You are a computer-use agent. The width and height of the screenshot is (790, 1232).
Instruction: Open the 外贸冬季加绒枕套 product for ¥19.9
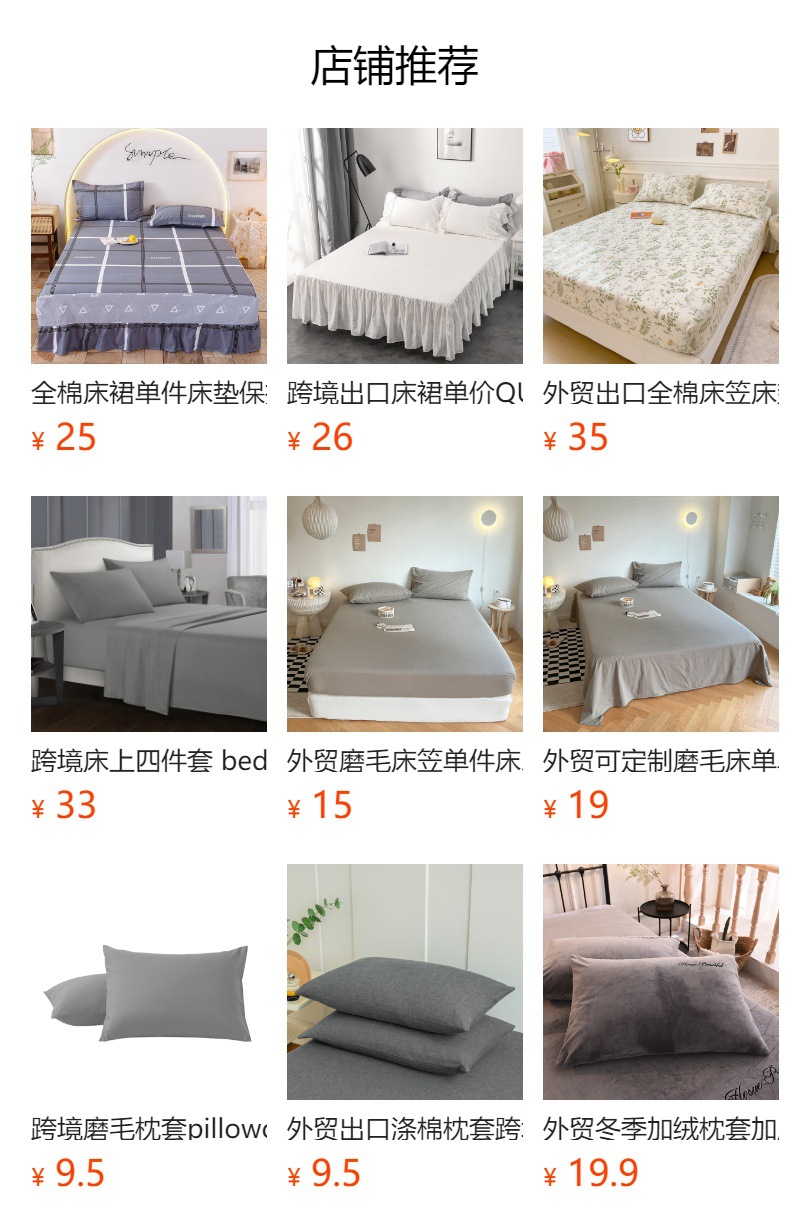coord(660,982)
